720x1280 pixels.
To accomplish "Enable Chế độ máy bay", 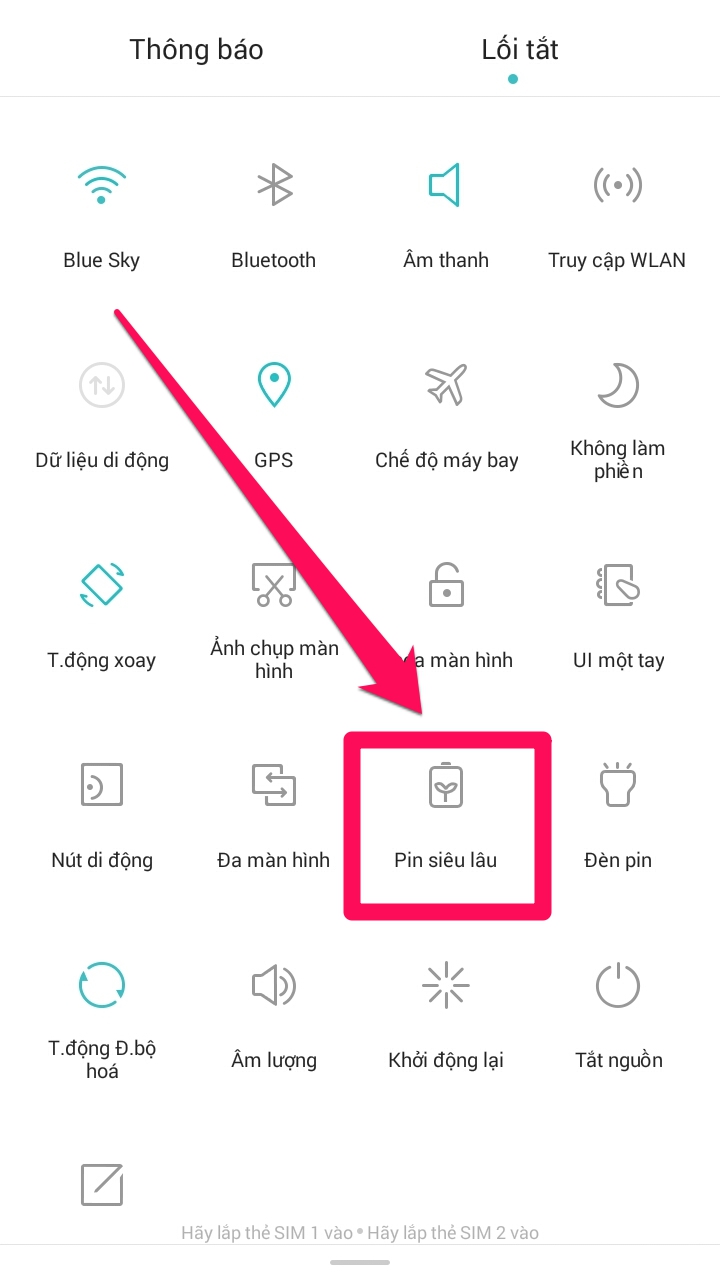I will 446,386.
